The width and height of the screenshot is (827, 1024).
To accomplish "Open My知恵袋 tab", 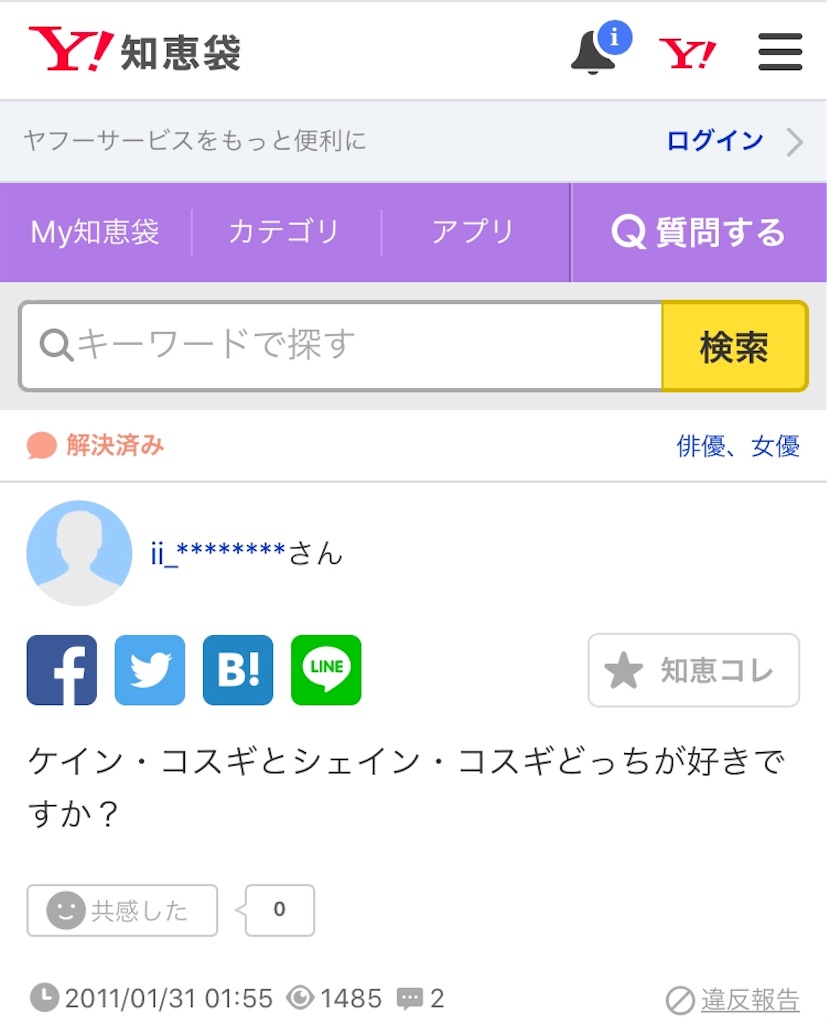I will 95,232.
